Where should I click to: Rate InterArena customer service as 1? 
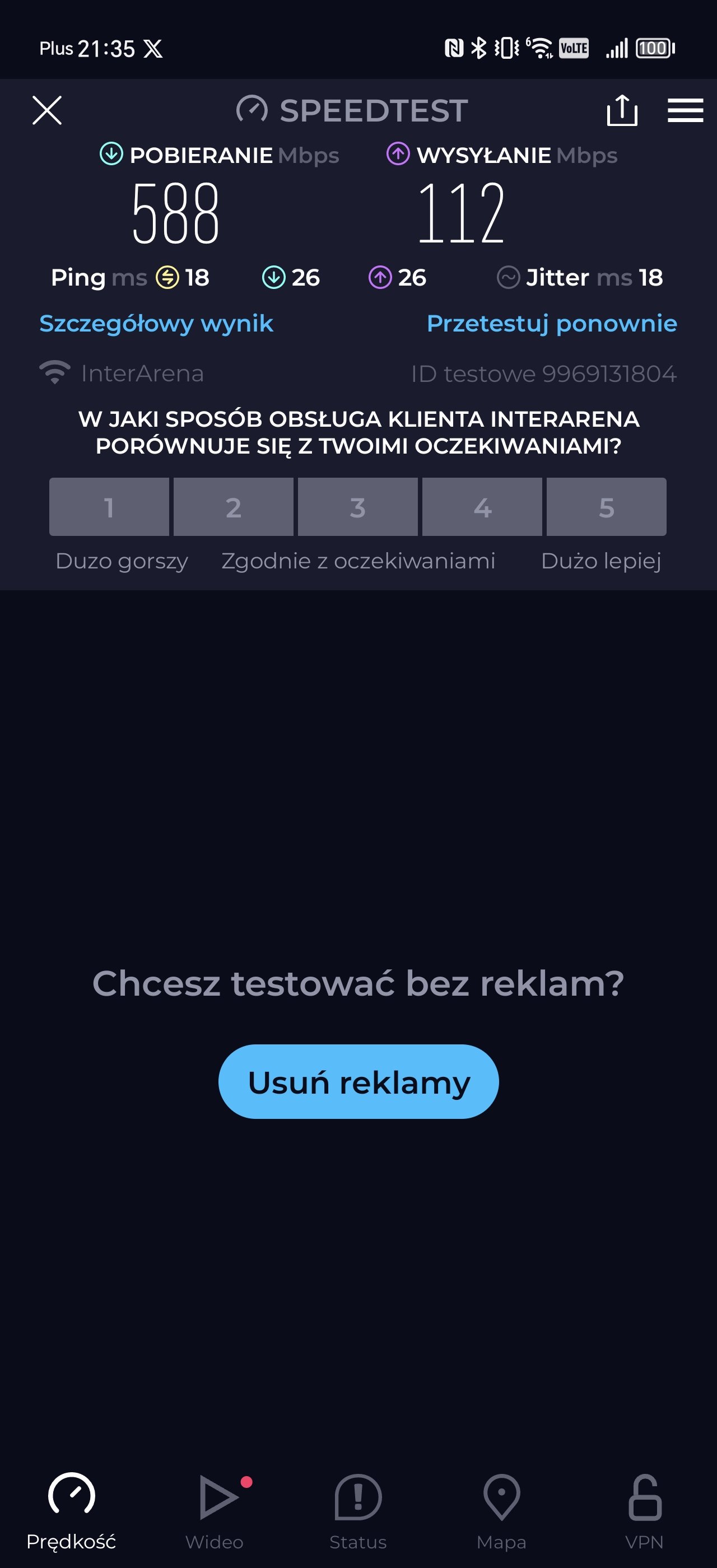[109, 507]
